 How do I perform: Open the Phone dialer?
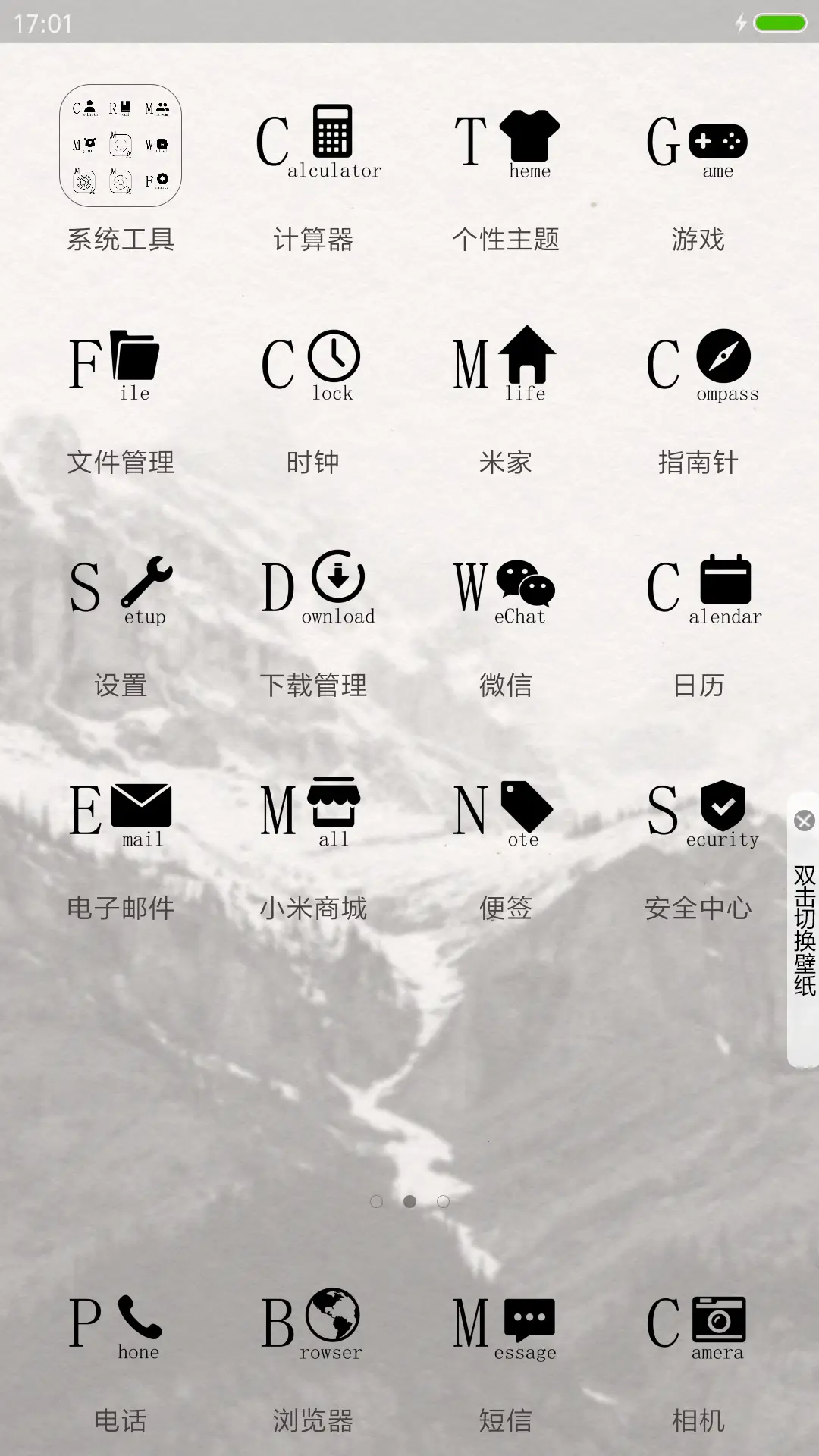(121, 1327)
